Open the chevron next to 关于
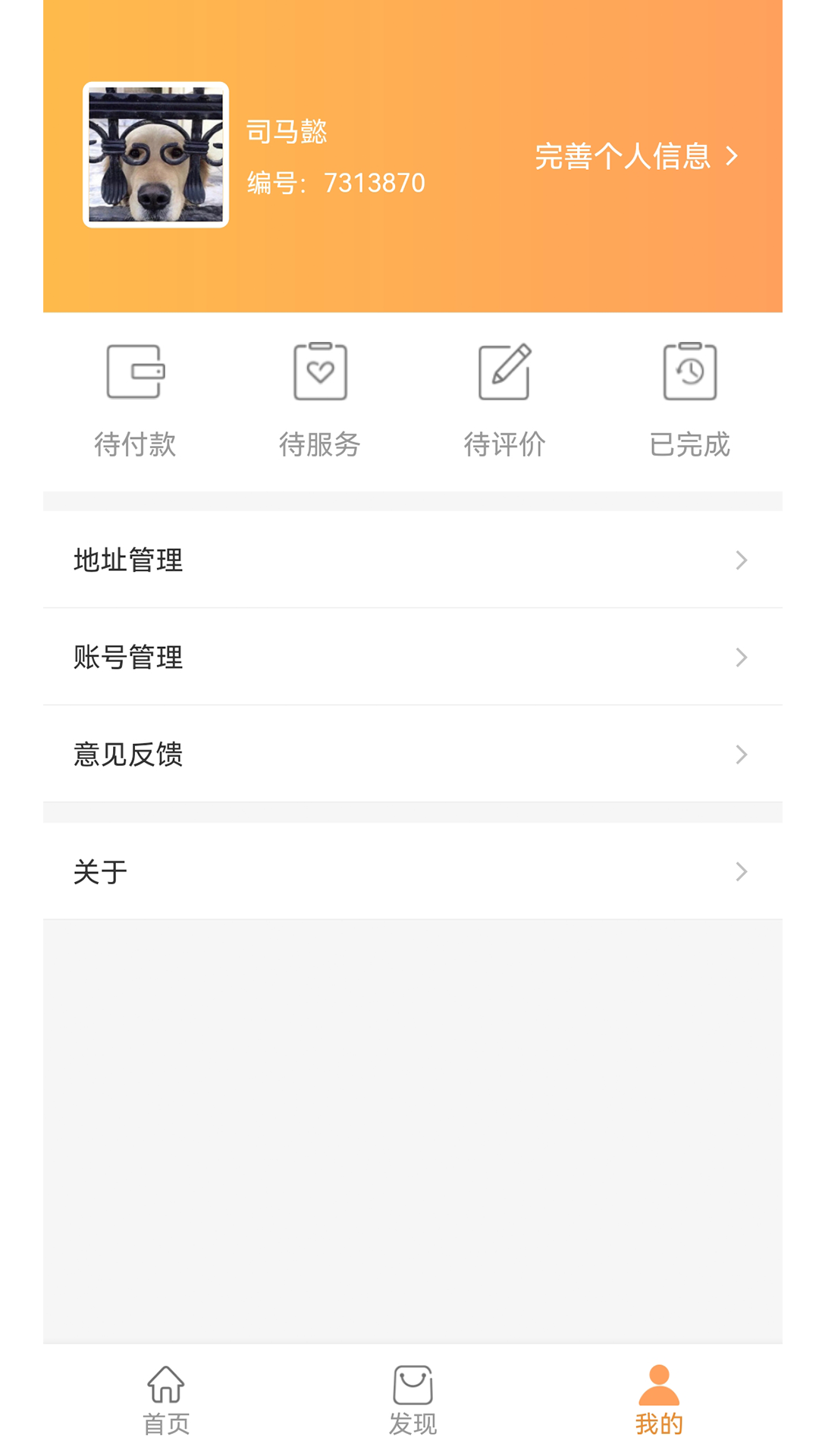Screen dimensions: 819x1456 (x=741, y=871)
